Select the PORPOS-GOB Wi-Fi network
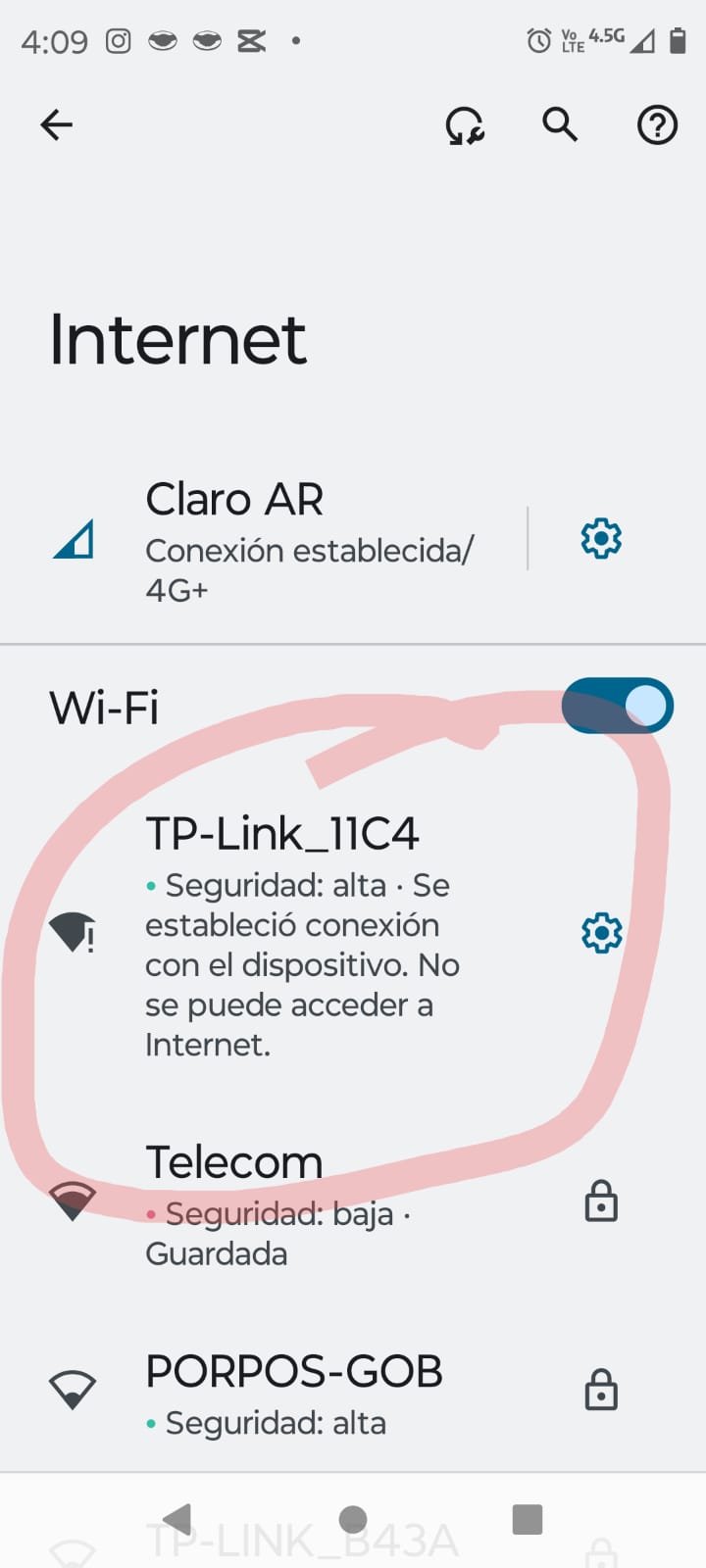The width and height of the screenshot is (706, 1568). tap(294, 1392)
